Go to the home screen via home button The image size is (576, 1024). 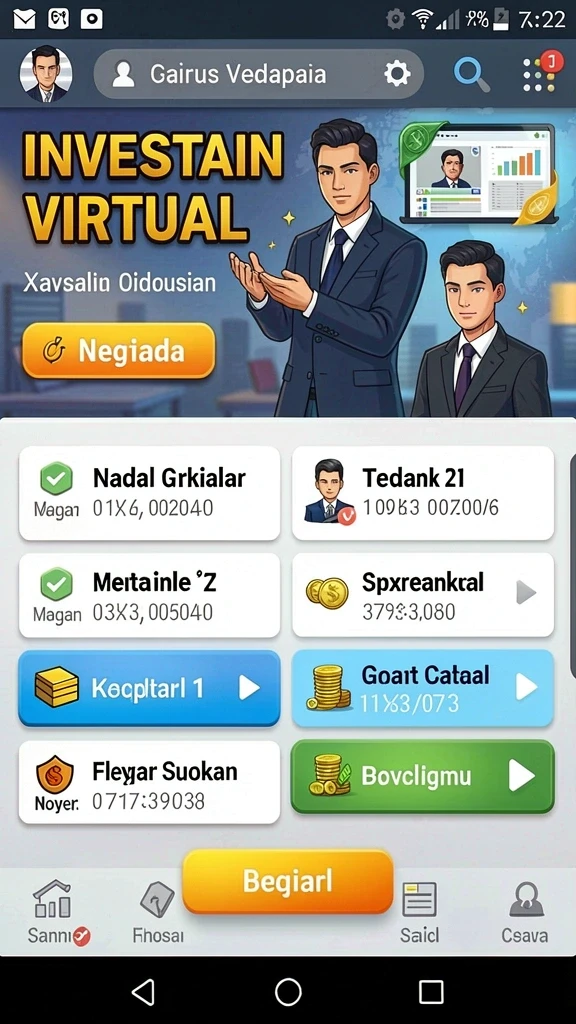tap(288, 992)
